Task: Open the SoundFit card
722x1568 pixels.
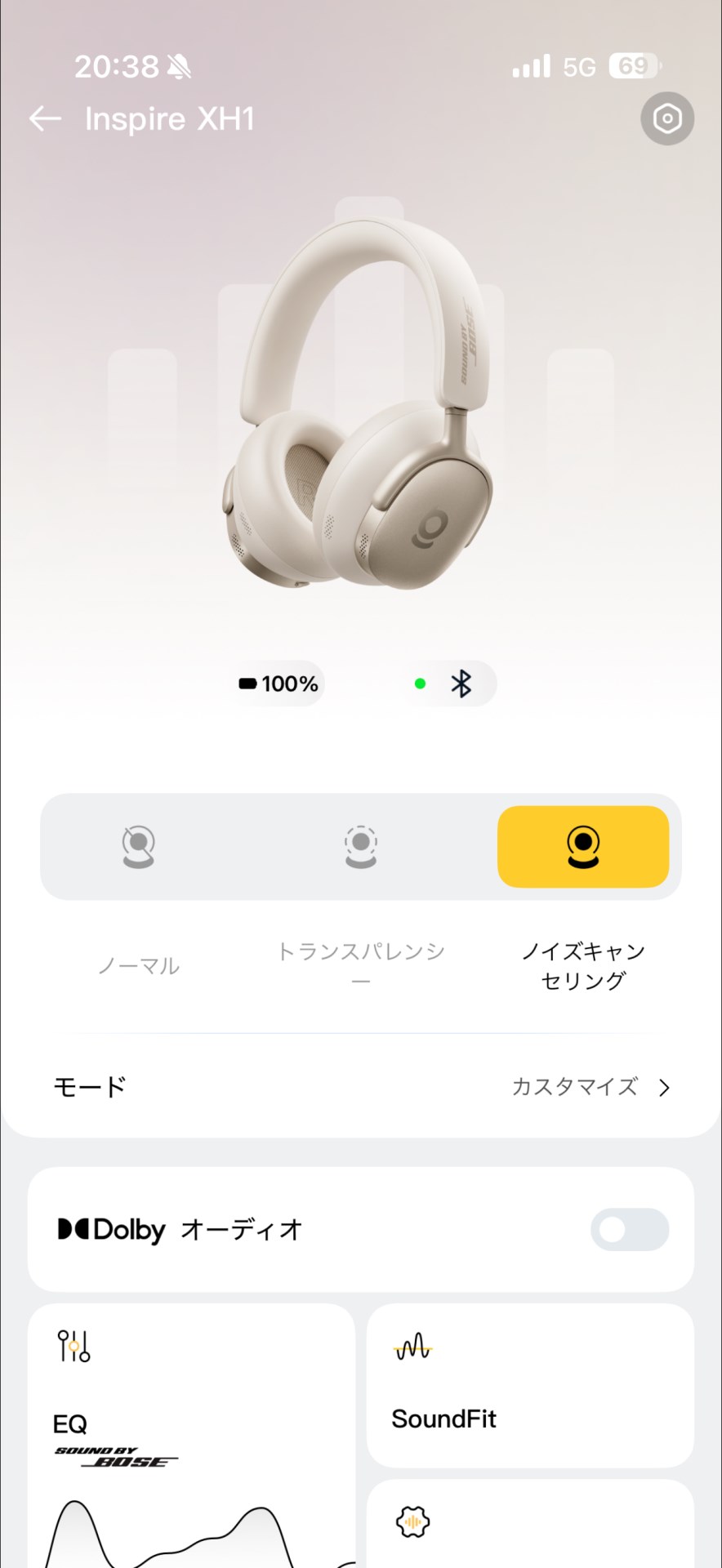Action: coord(529,1385)
